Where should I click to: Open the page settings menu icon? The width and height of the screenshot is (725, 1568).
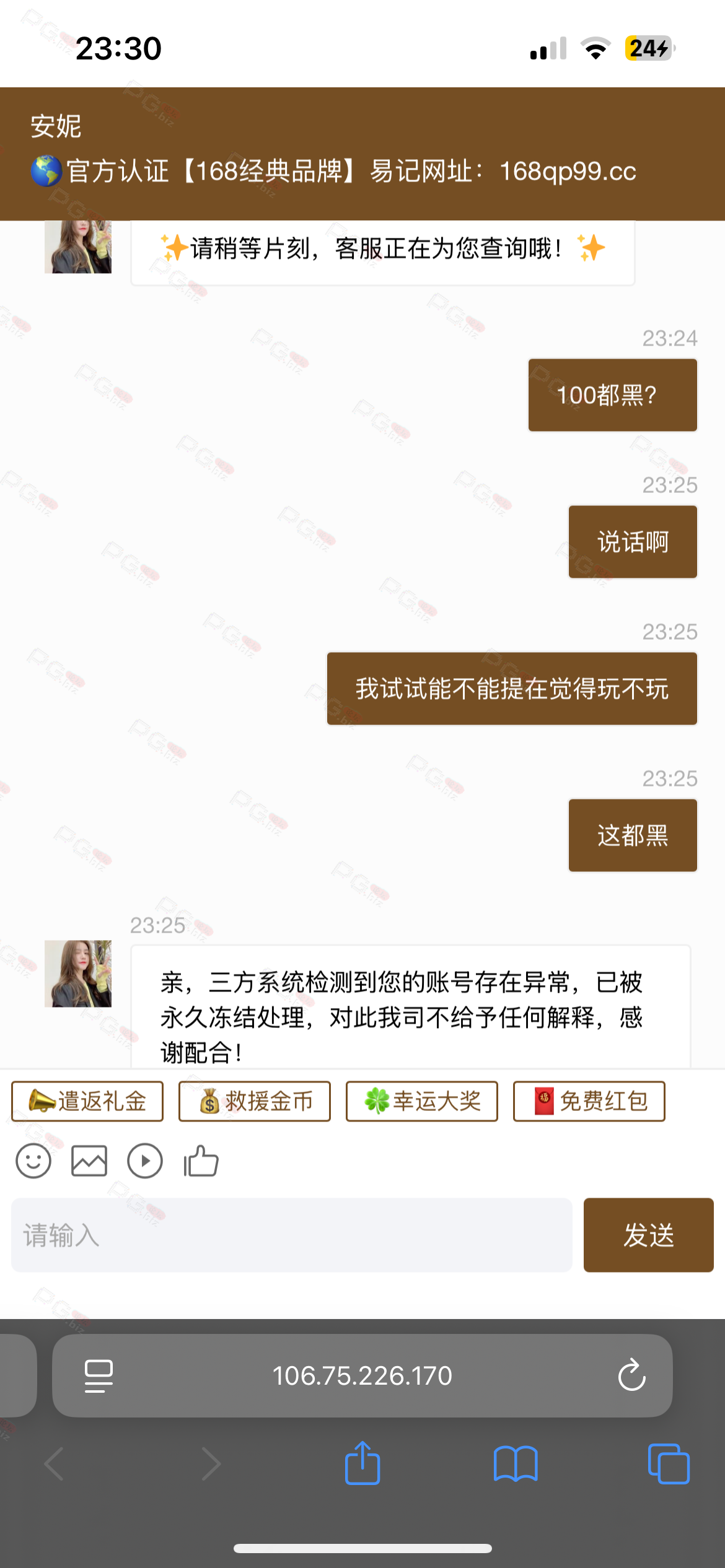point(99,1375)
